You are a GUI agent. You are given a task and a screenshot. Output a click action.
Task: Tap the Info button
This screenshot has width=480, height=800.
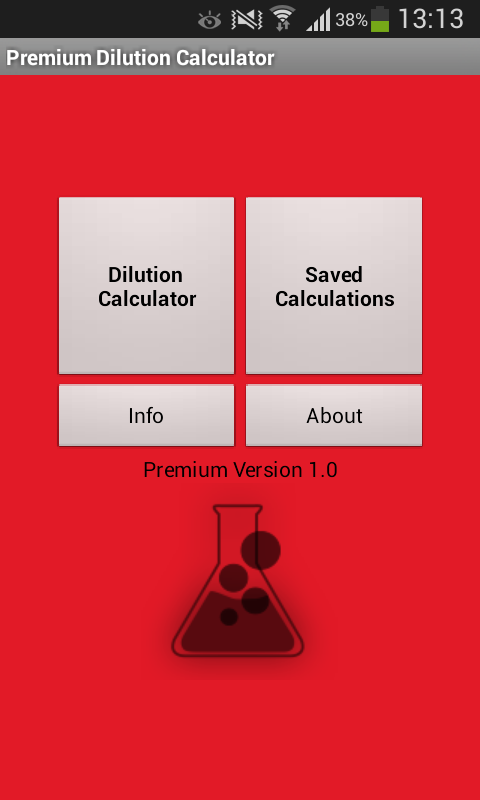tap(146, 415)
